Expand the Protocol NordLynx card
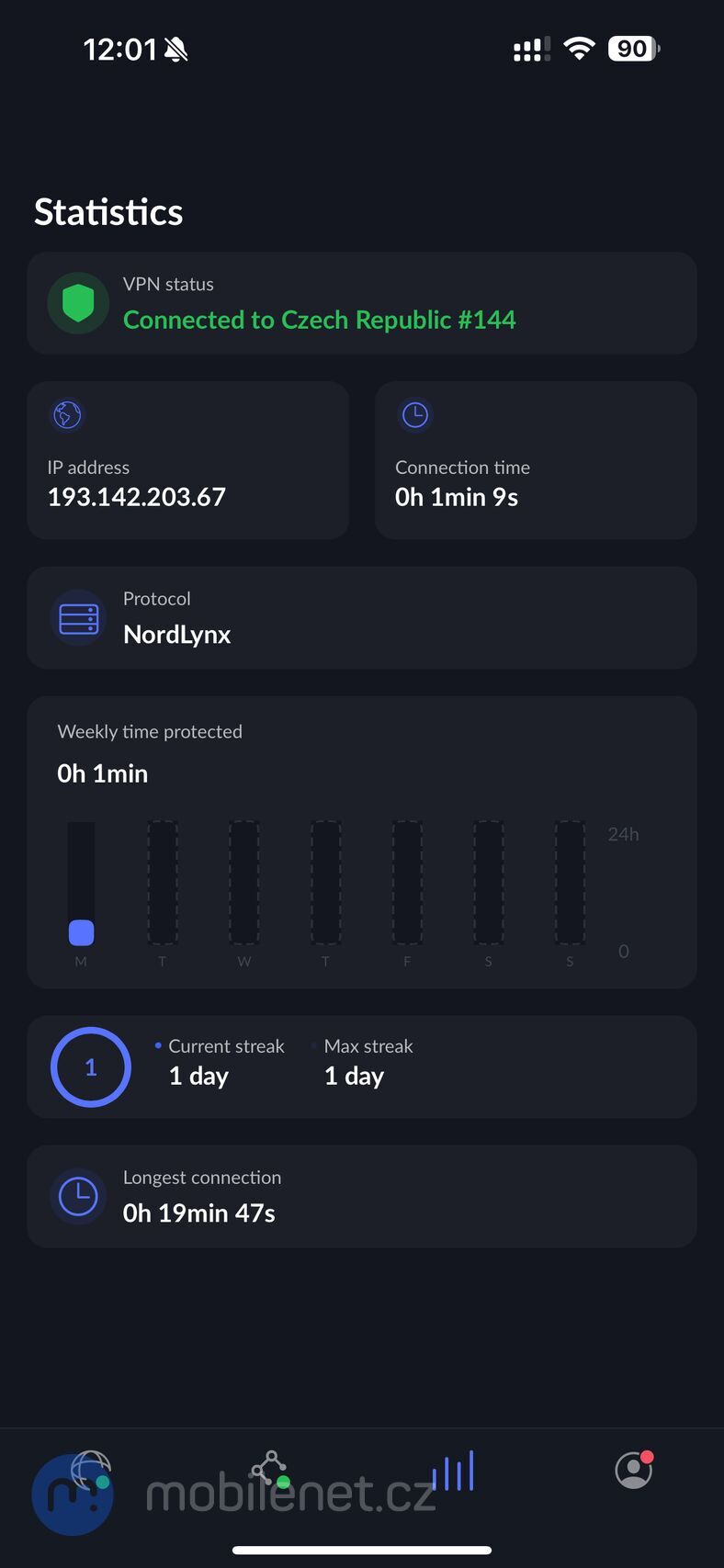This screenshot has height=1568, width=724. [x=362, y=617]
